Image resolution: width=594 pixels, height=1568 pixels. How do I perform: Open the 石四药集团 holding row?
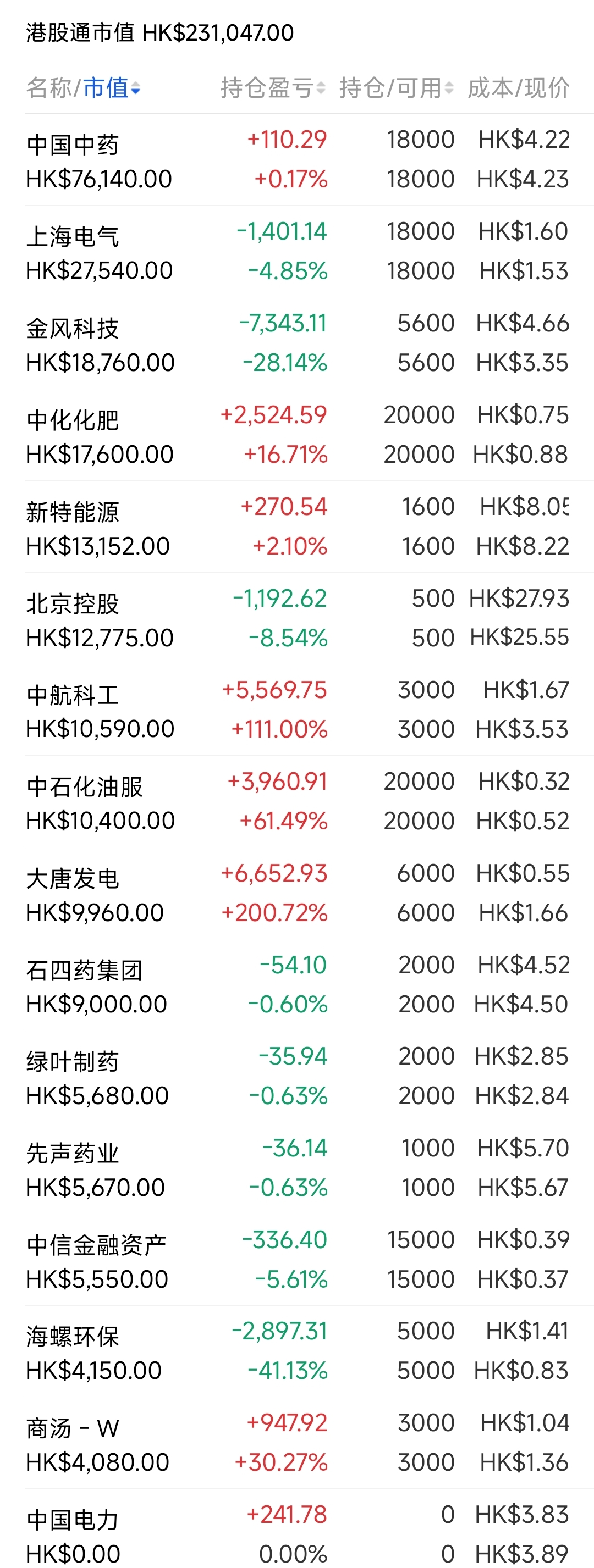click(x=298, y=985)
